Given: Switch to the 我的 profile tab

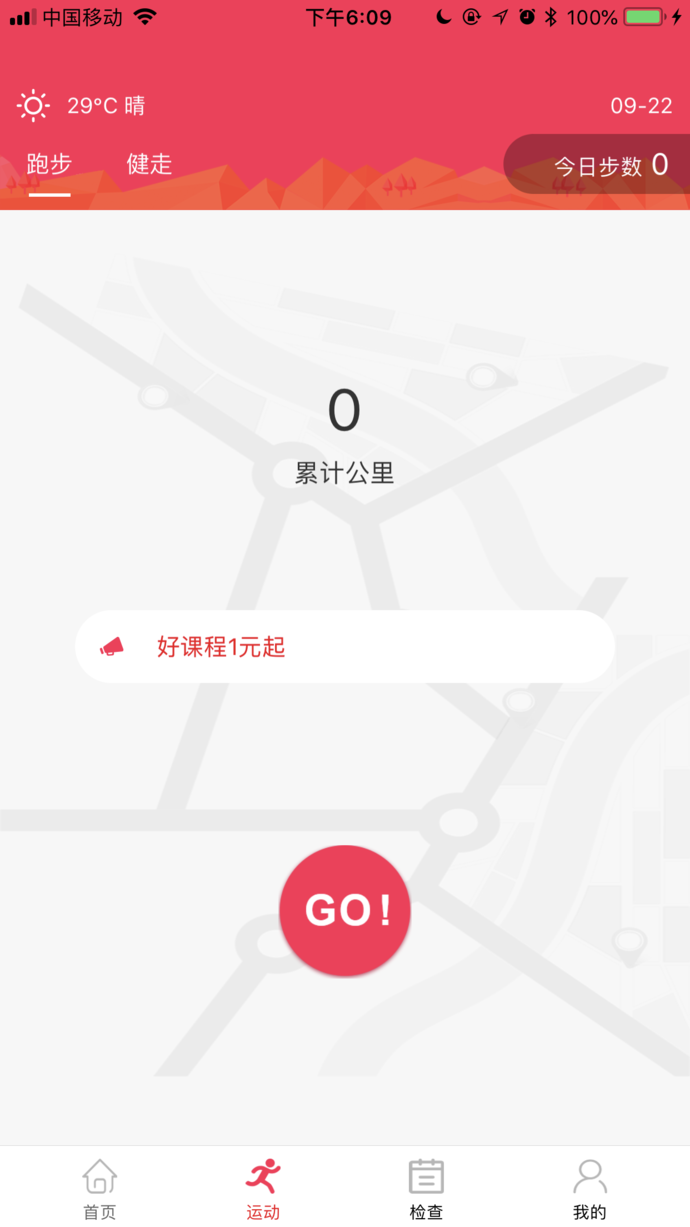Looking at the screenshot, I should tap(589, 1188).
